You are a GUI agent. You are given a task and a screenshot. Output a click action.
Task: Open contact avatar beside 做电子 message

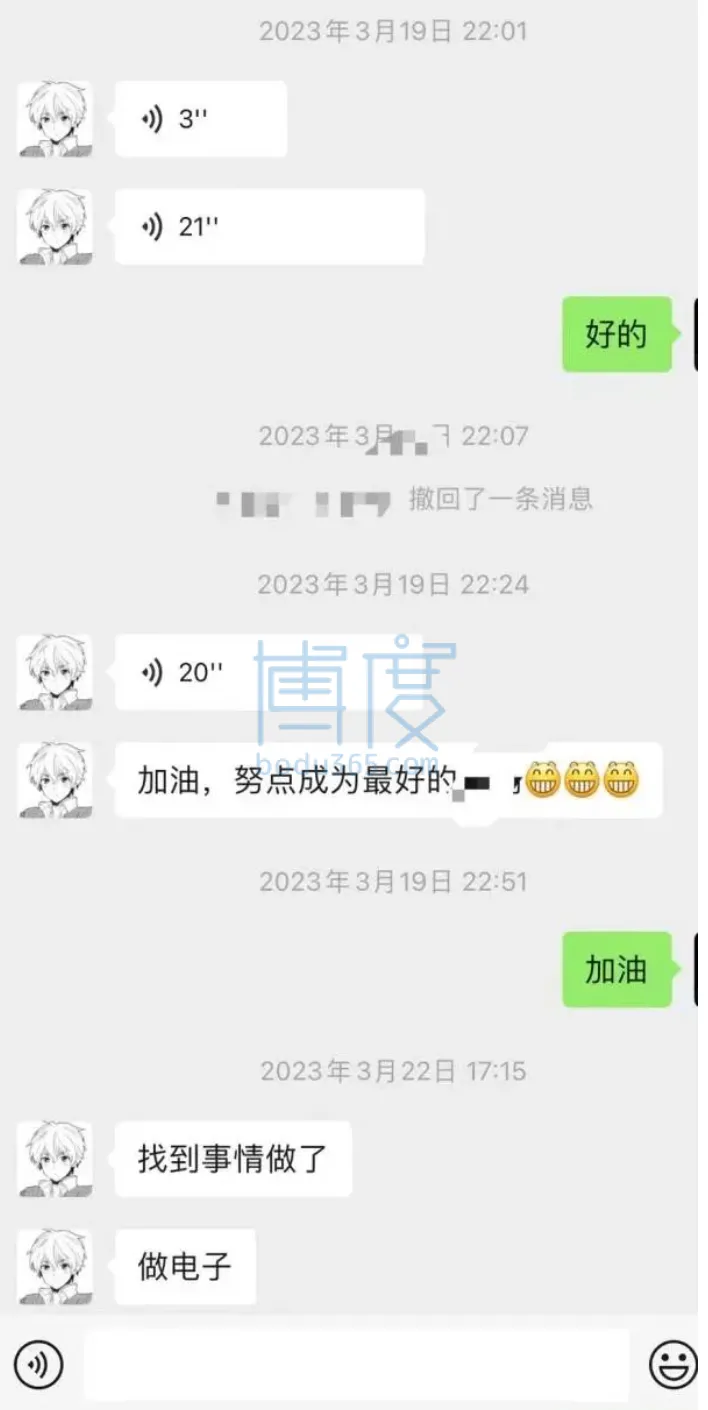(56, 1267)
